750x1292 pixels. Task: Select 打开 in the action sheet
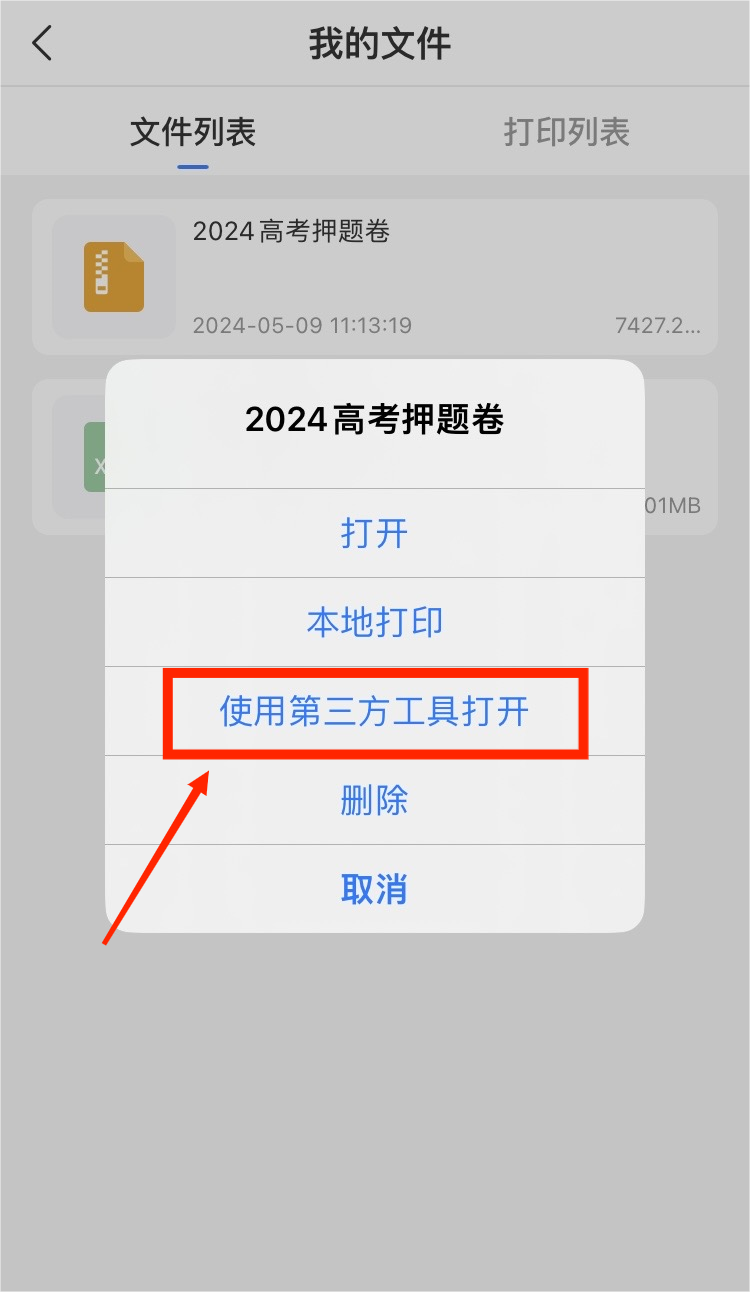coord(374,533)
